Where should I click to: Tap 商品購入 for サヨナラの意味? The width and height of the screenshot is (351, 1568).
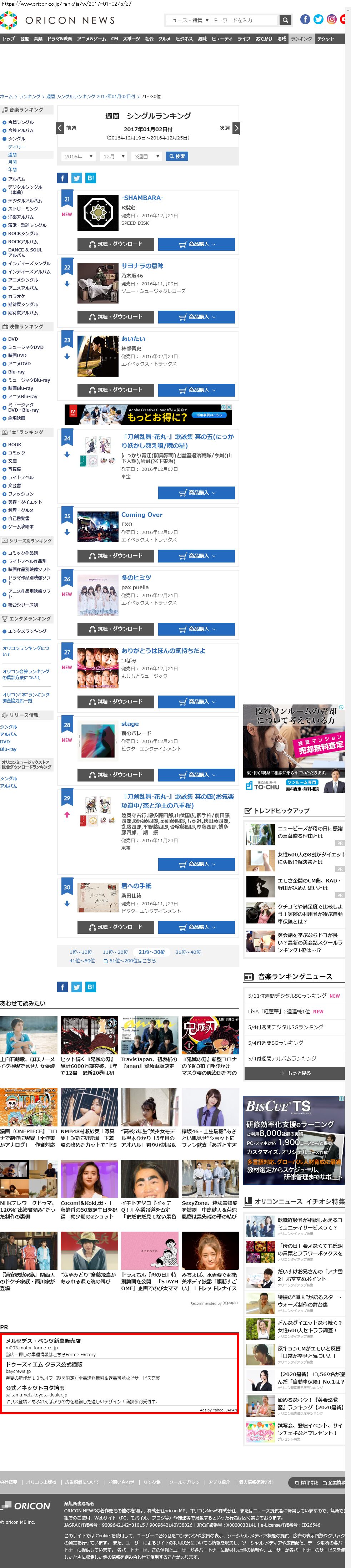pos(196,317)
